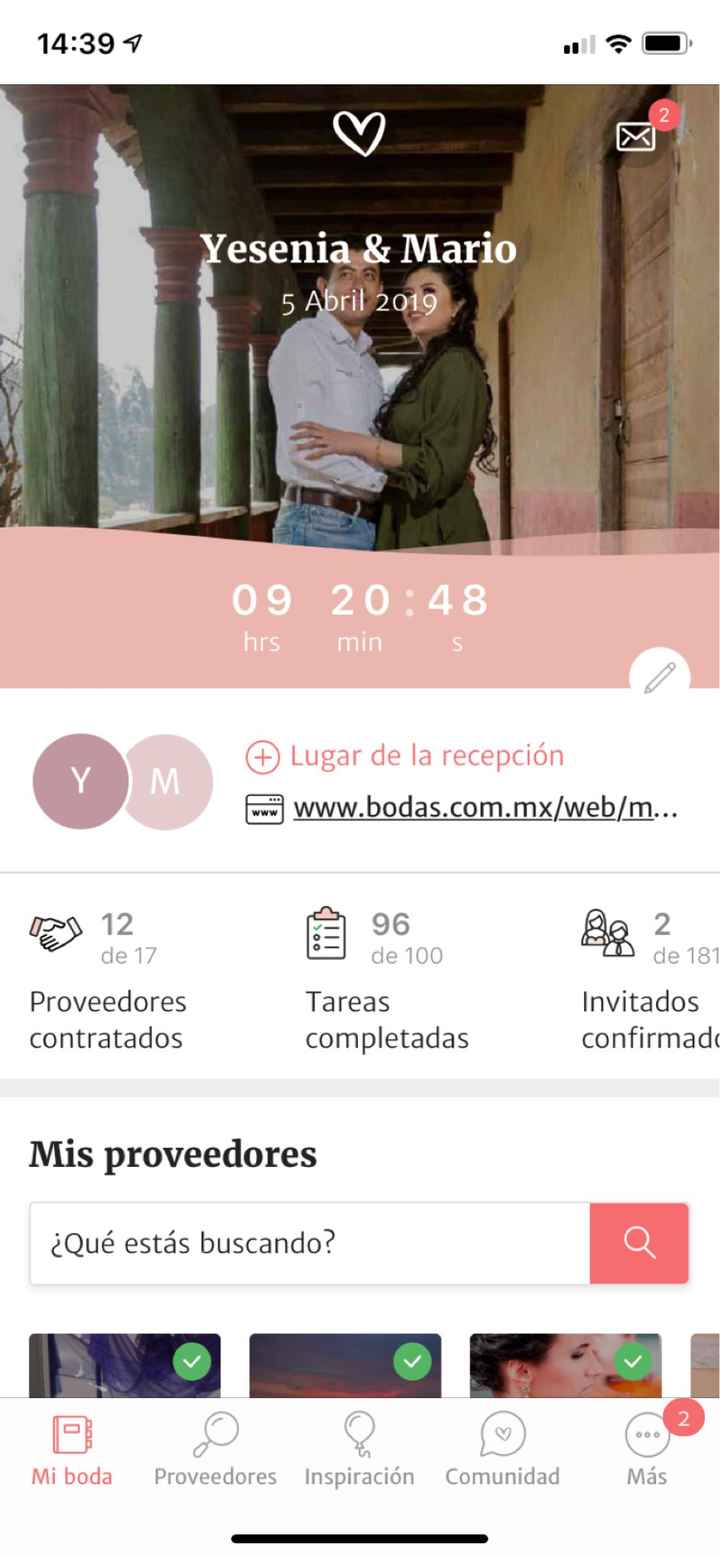Viewport: 720px width, 1557px height.
Task: Toggle the checkmark on the third supplier thumbnail
Action: (x=632, y=1361)
